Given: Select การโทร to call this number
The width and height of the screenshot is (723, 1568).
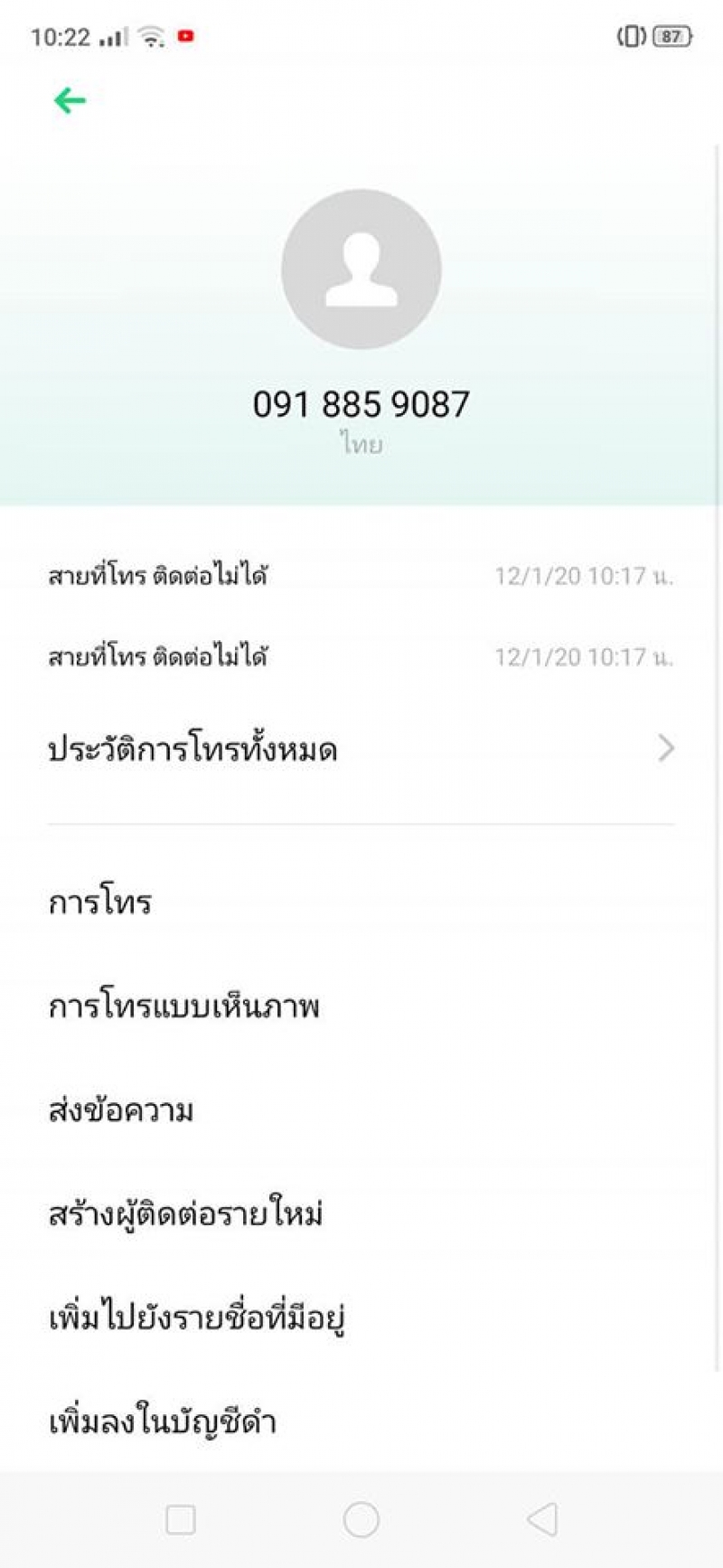Looking at the screenshot, I should pyautogui.click(x=100, y=902).
